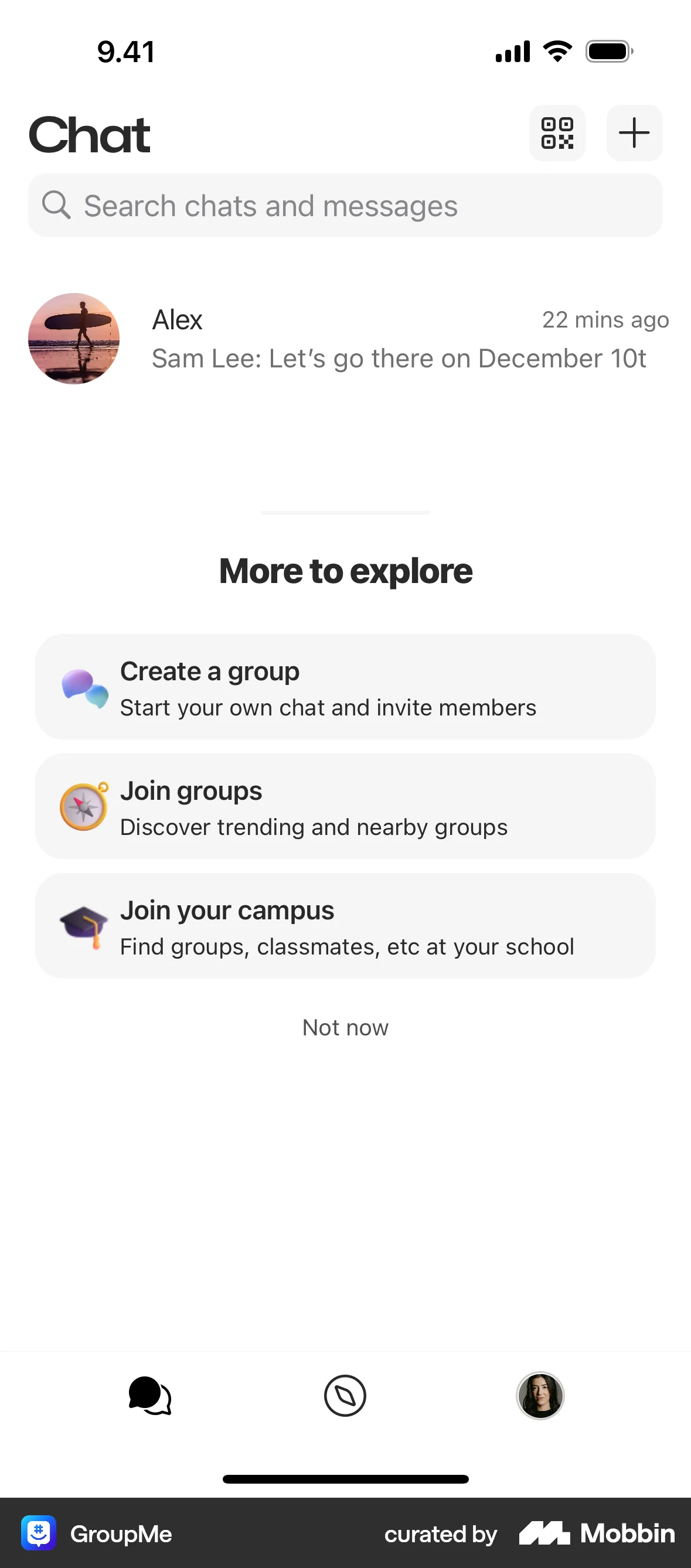Tap the 22 mins ago timestamp
The height and width of the screenshot is (1568, 691).
pyautogui.click(x=606, y=319)
